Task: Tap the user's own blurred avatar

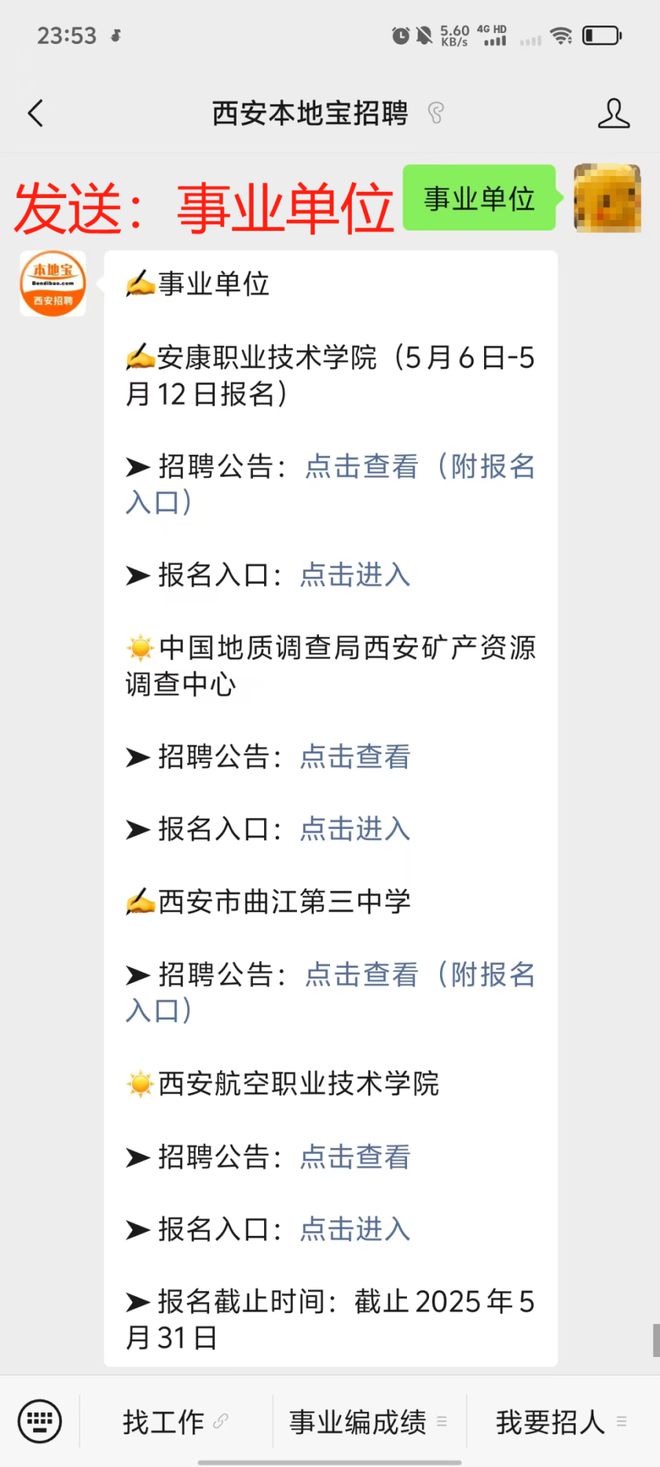Action: (x=607, y=198)
